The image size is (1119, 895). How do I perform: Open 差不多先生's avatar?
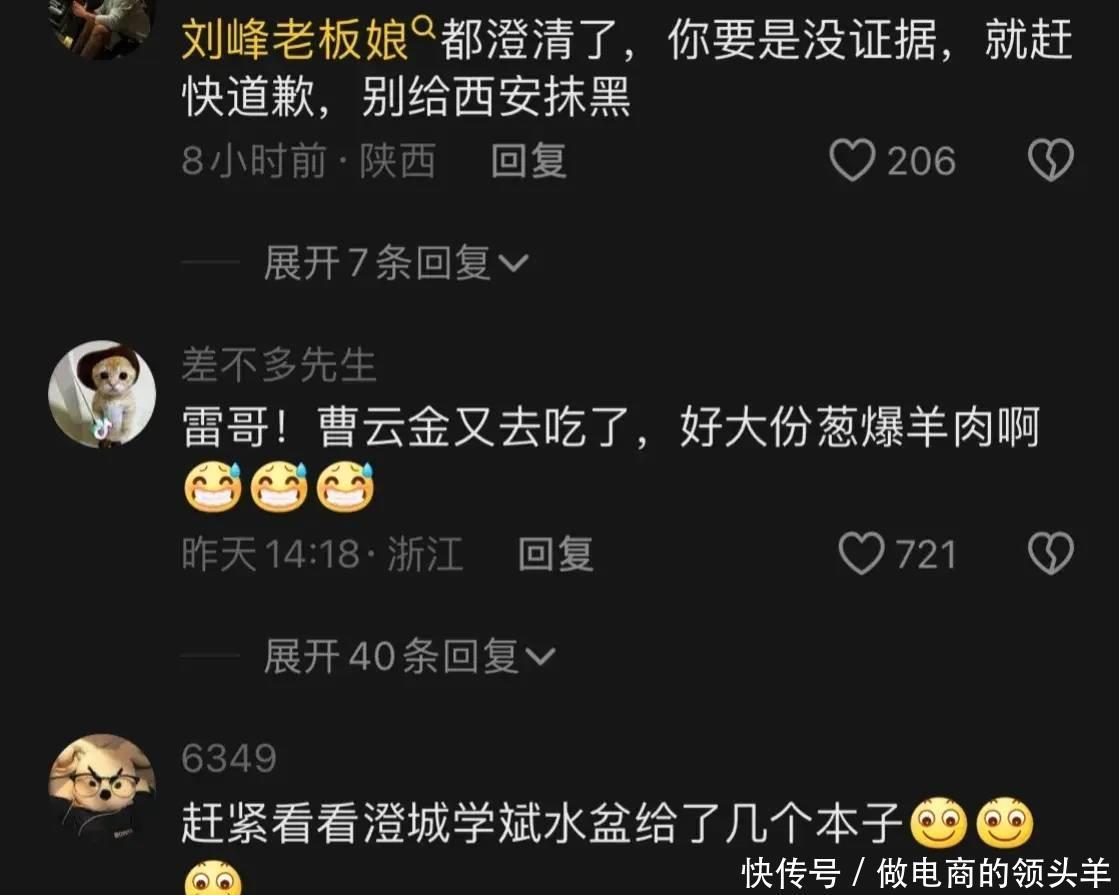(103, 394)
